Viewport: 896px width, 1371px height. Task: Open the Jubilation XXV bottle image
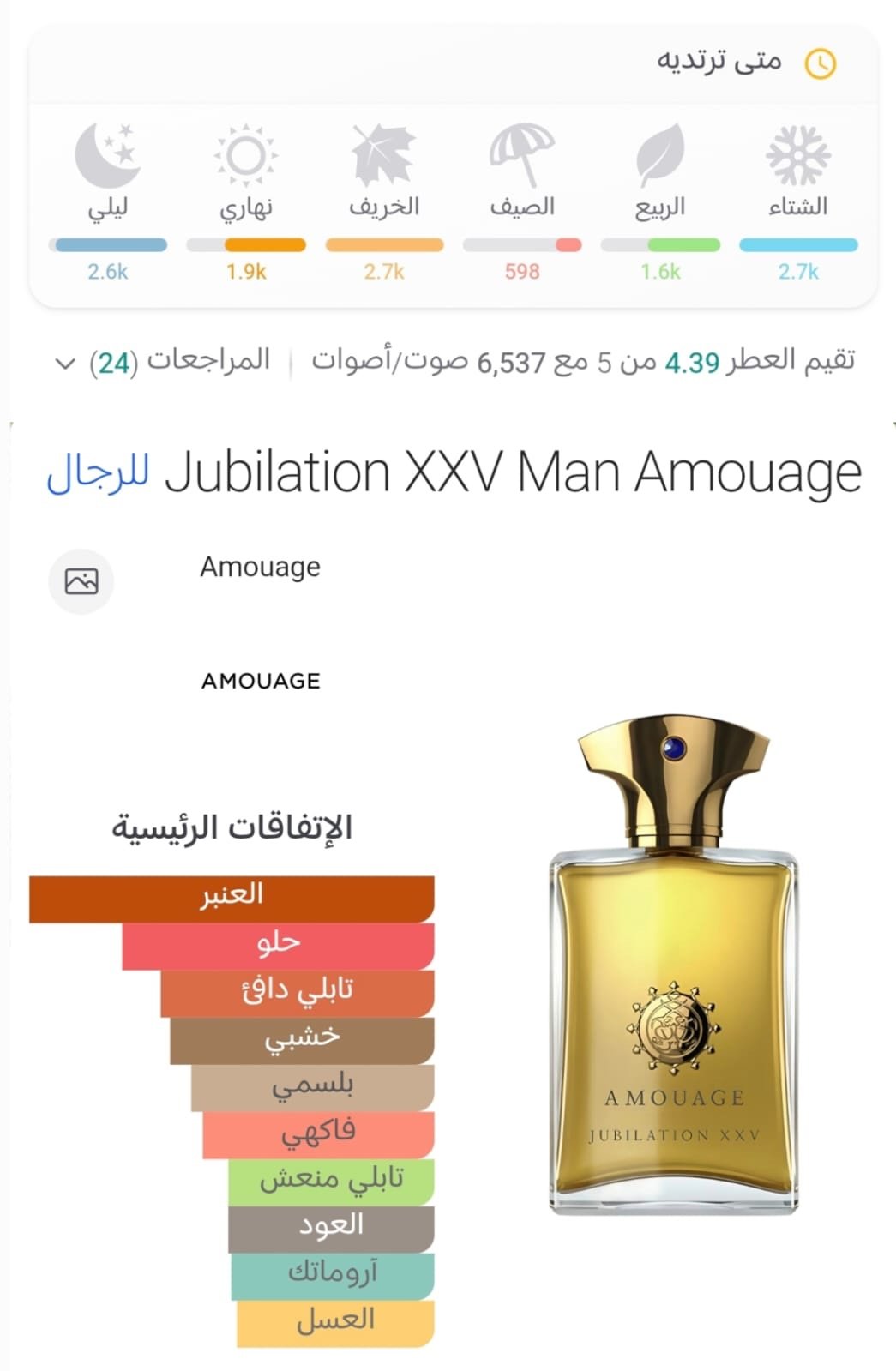pyautogui.click(x=674, y=969)
